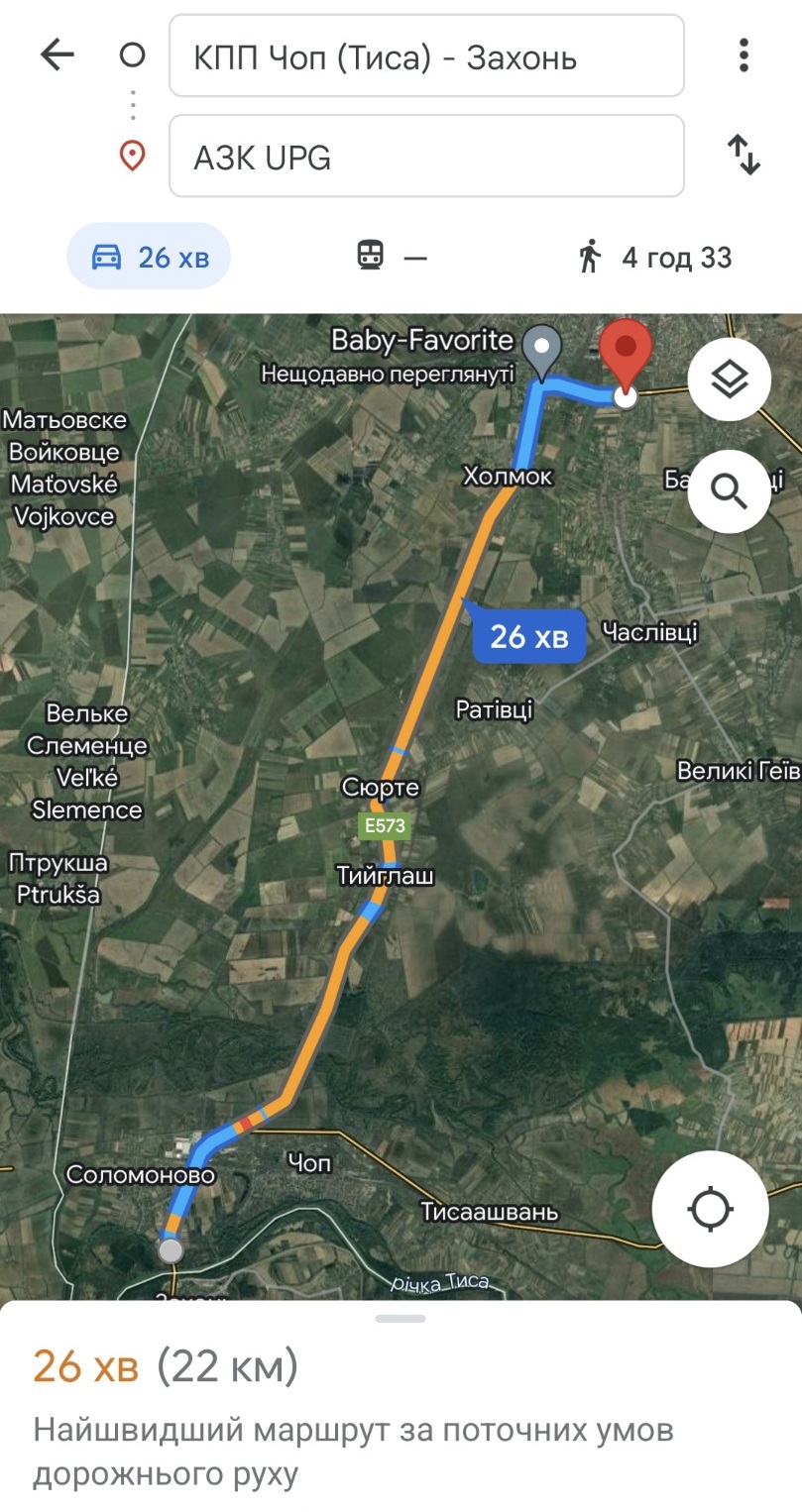802x1512 pixels.
Task: Switch to public transit mode
Action: (x=392, y=258)
